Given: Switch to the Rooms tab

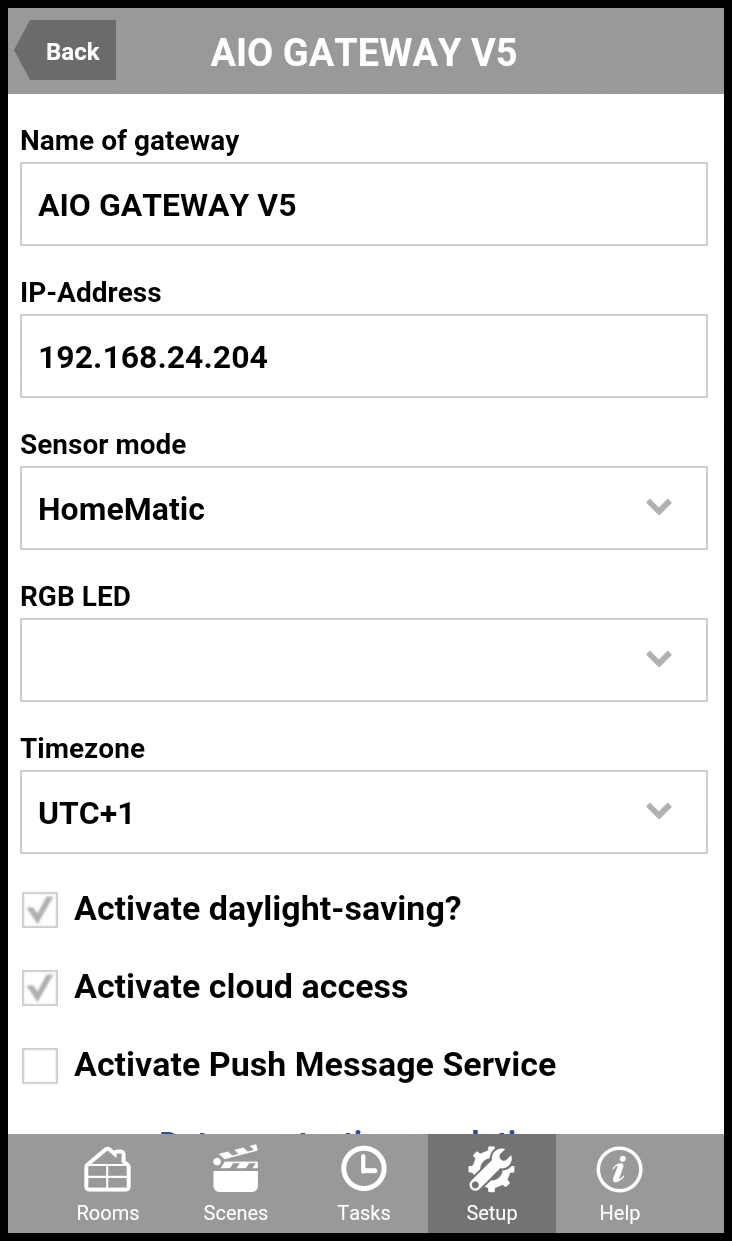Looking at the screenshot, I should click(x=108, y=1185).
